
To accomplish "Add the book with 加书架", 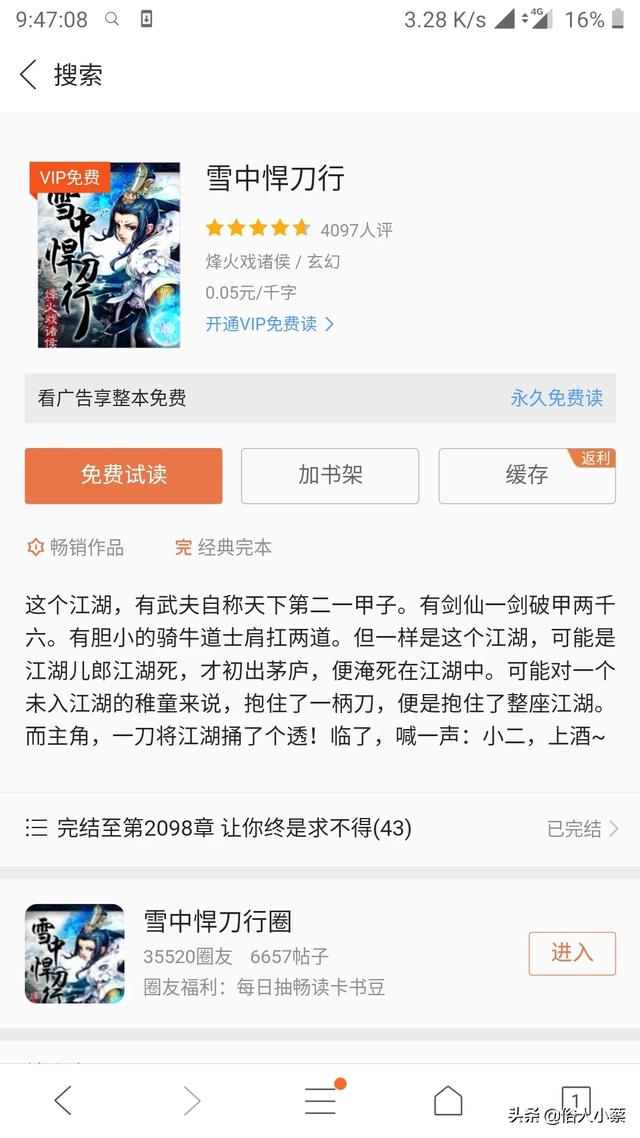I will (330, 475).
